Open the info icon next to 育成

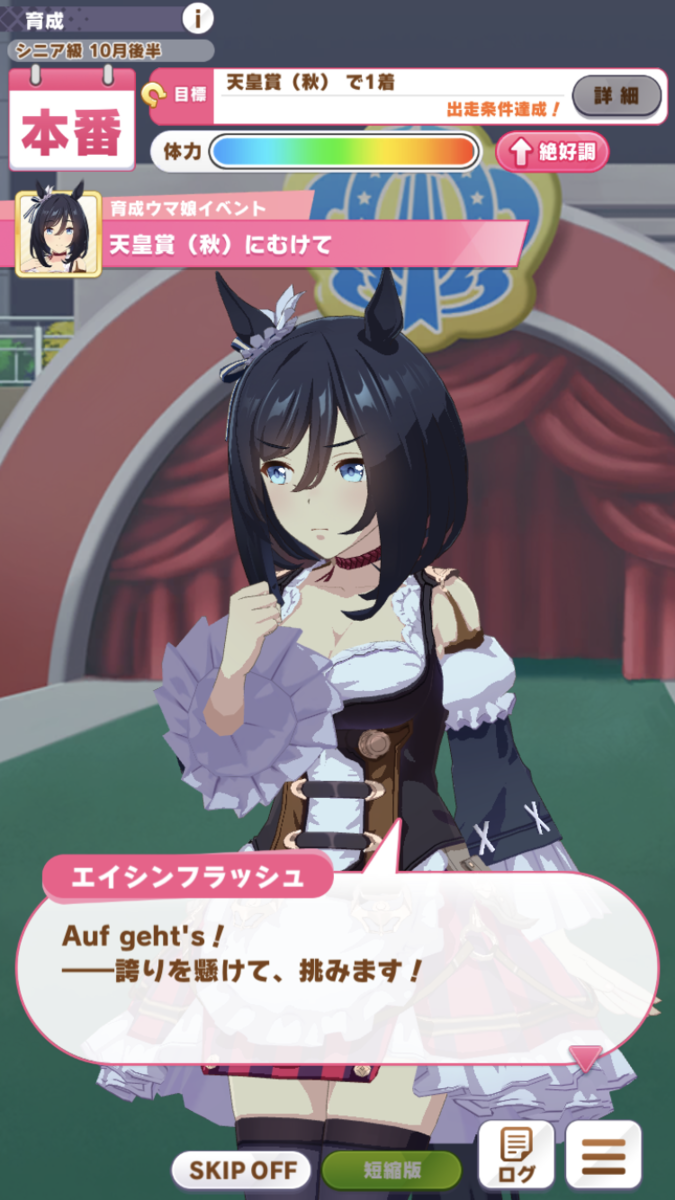coord(198,17)
